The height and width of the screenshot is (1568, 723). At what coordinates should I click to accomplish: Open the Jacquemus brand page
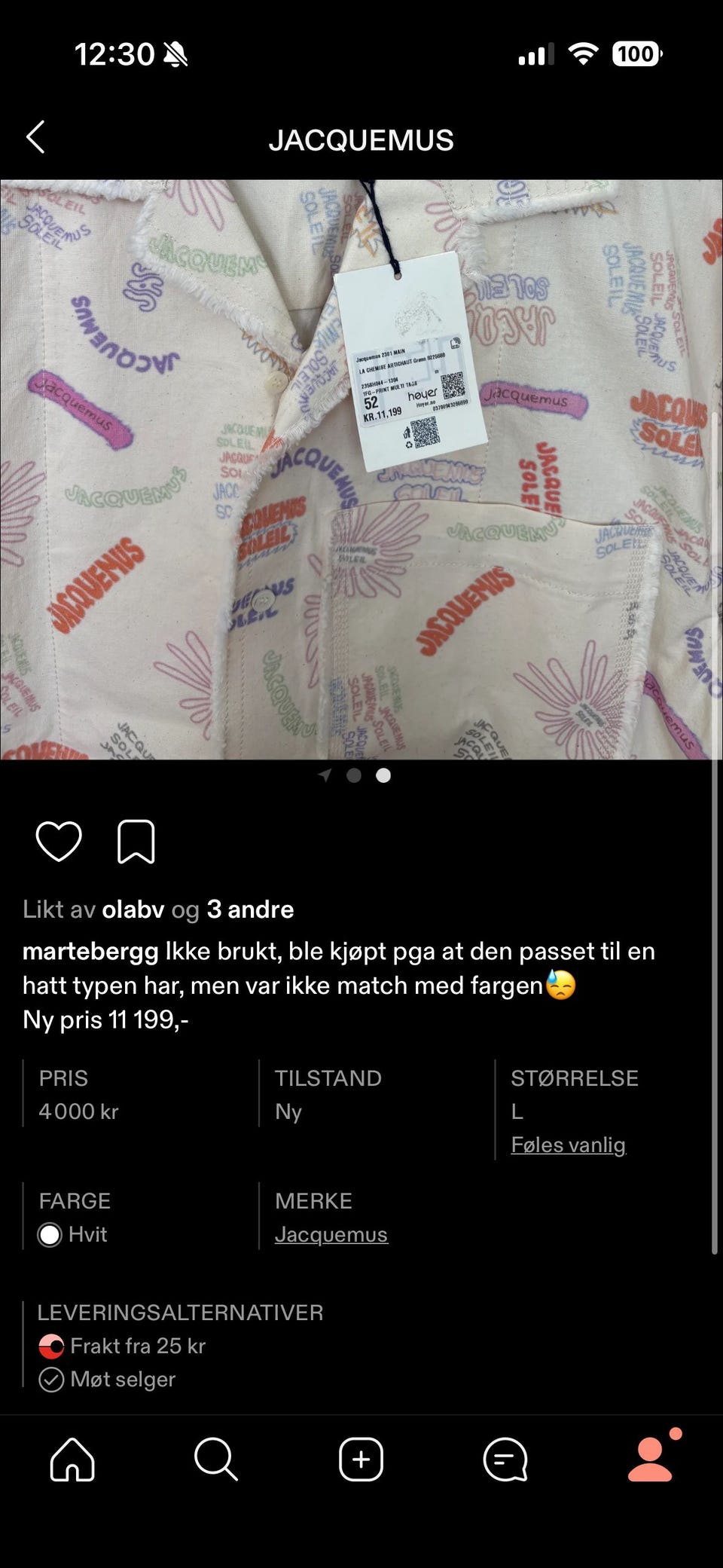point(331,1234)
